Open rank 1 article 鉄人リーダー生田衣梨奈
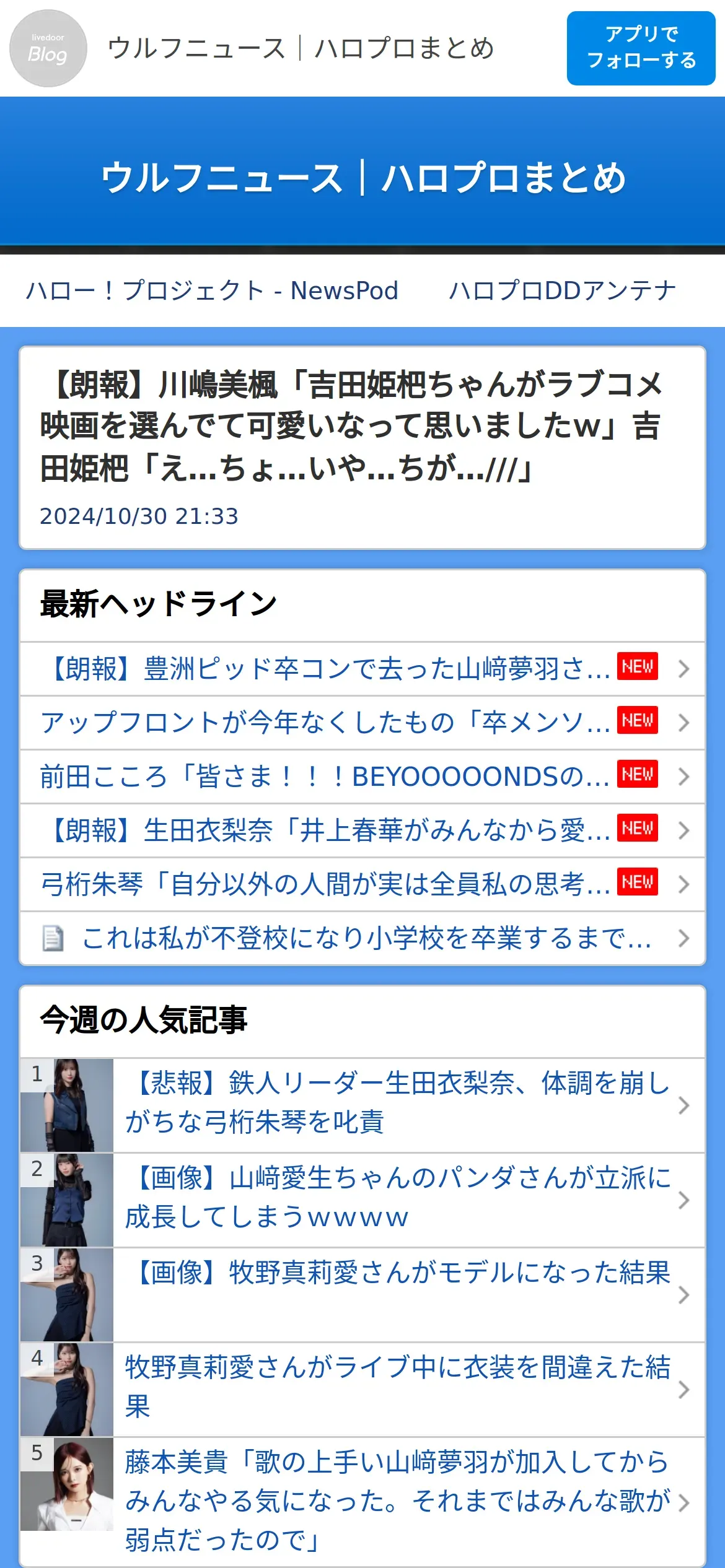Image resolution: width=725 pixels, height=1568 pixels. (362, 1105)
